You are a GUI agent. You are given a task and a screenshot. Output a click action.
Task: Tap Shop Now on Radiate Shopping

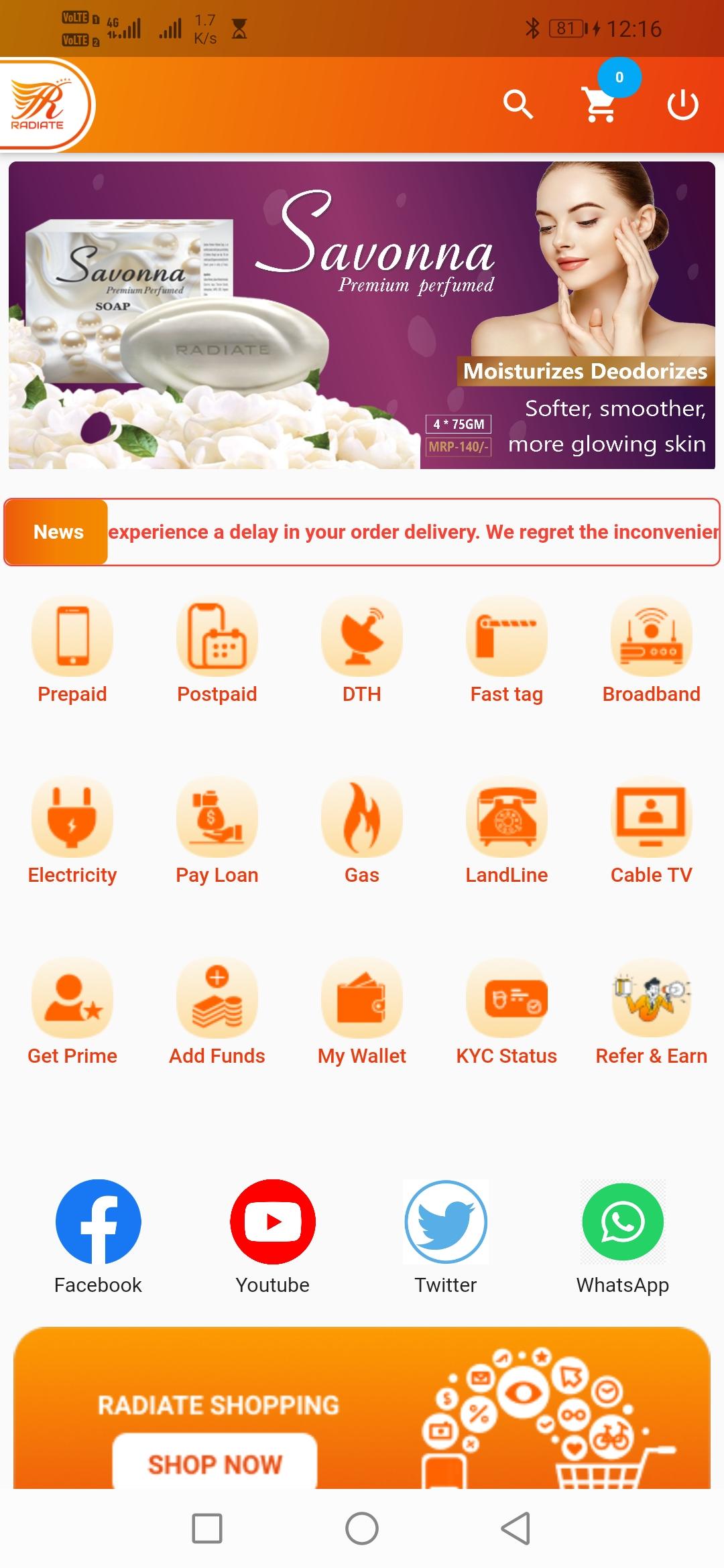pyautogui.click(x=215, y=1463)
